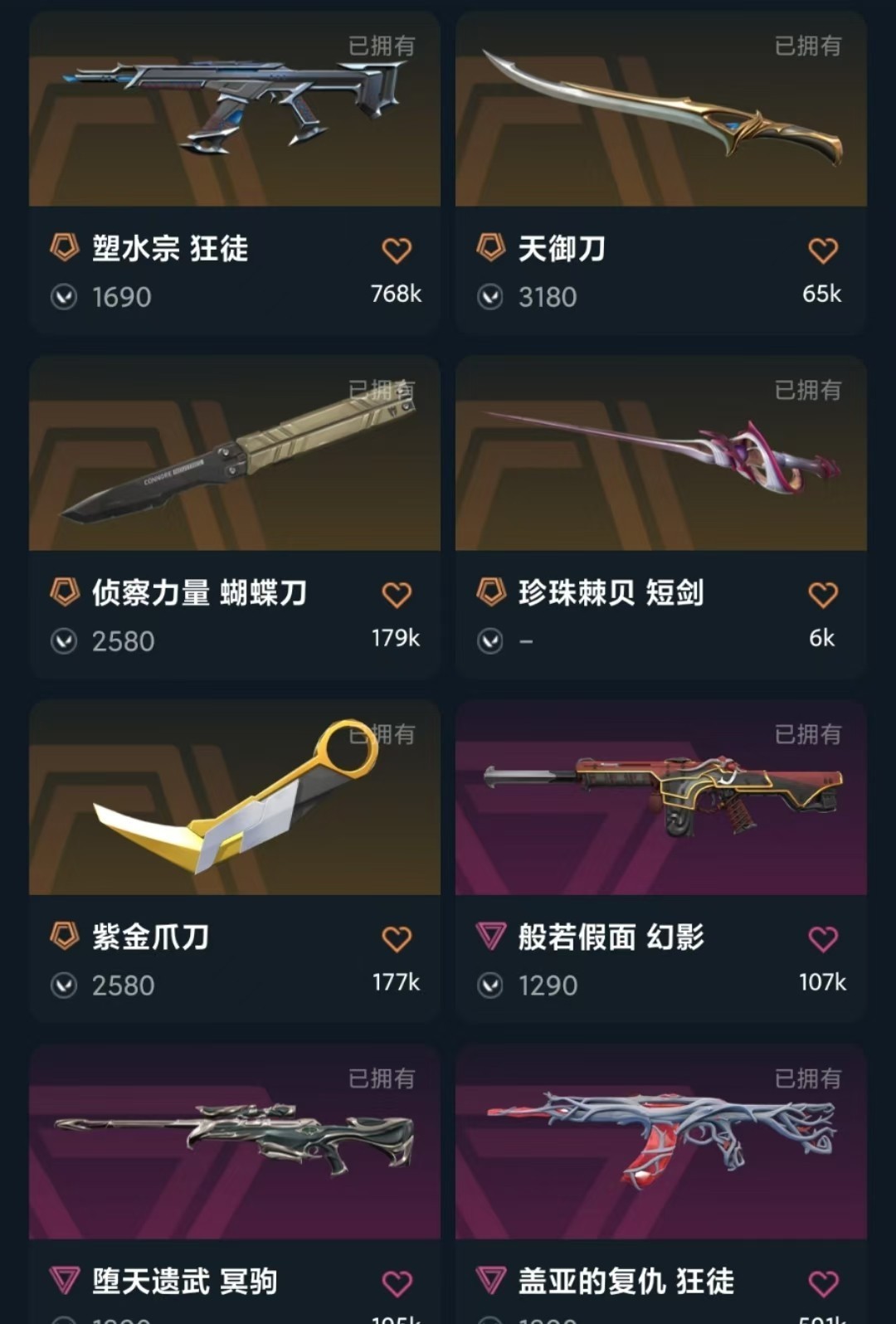Favorite the 堕天遗武 冥驹 skin
This screenshot has height=1324, width=896.
pyautogui.click(x=397, y=1283)
